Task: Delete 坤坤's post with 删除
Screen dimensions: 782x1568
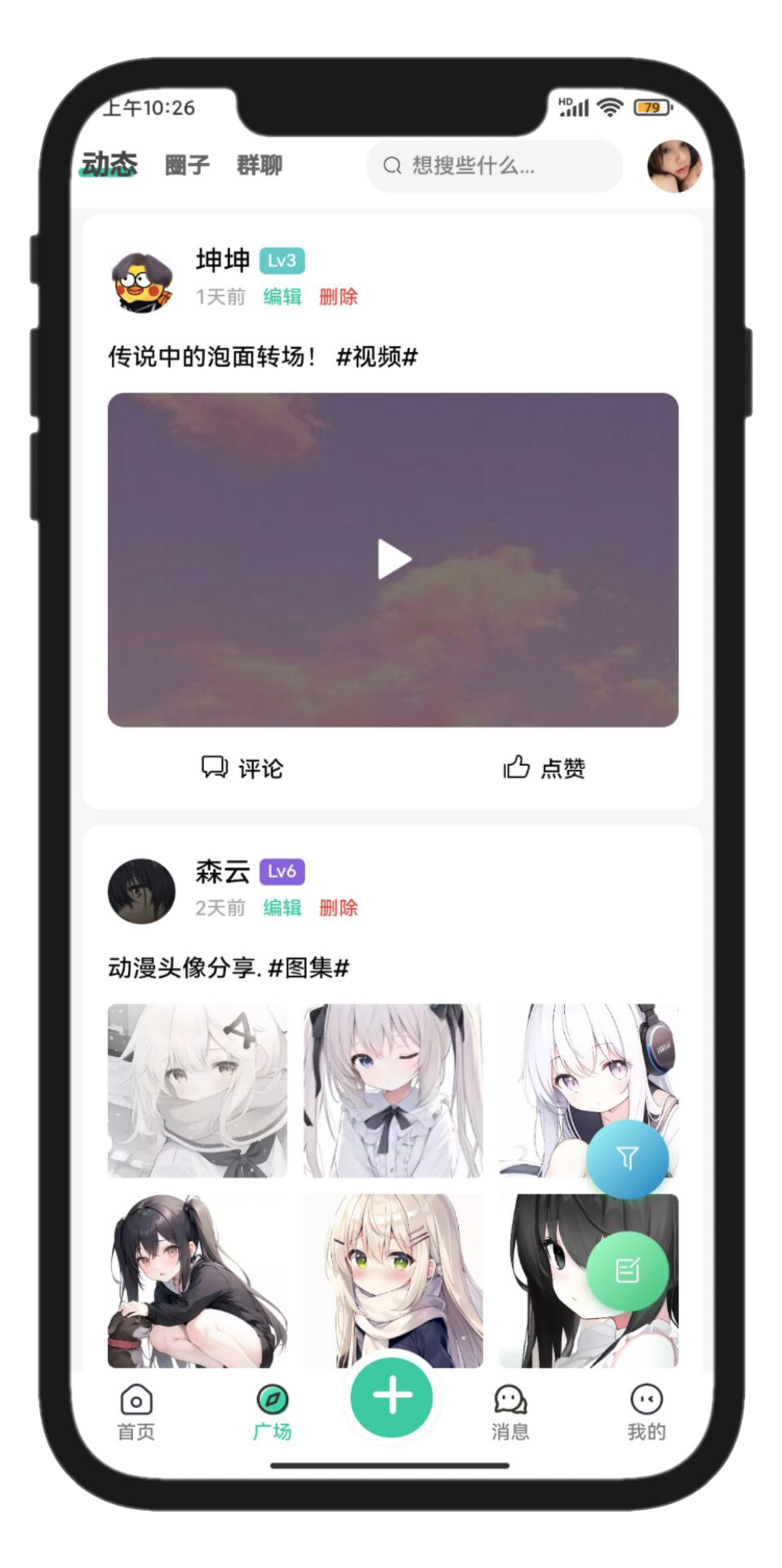Action: [338, 296]
